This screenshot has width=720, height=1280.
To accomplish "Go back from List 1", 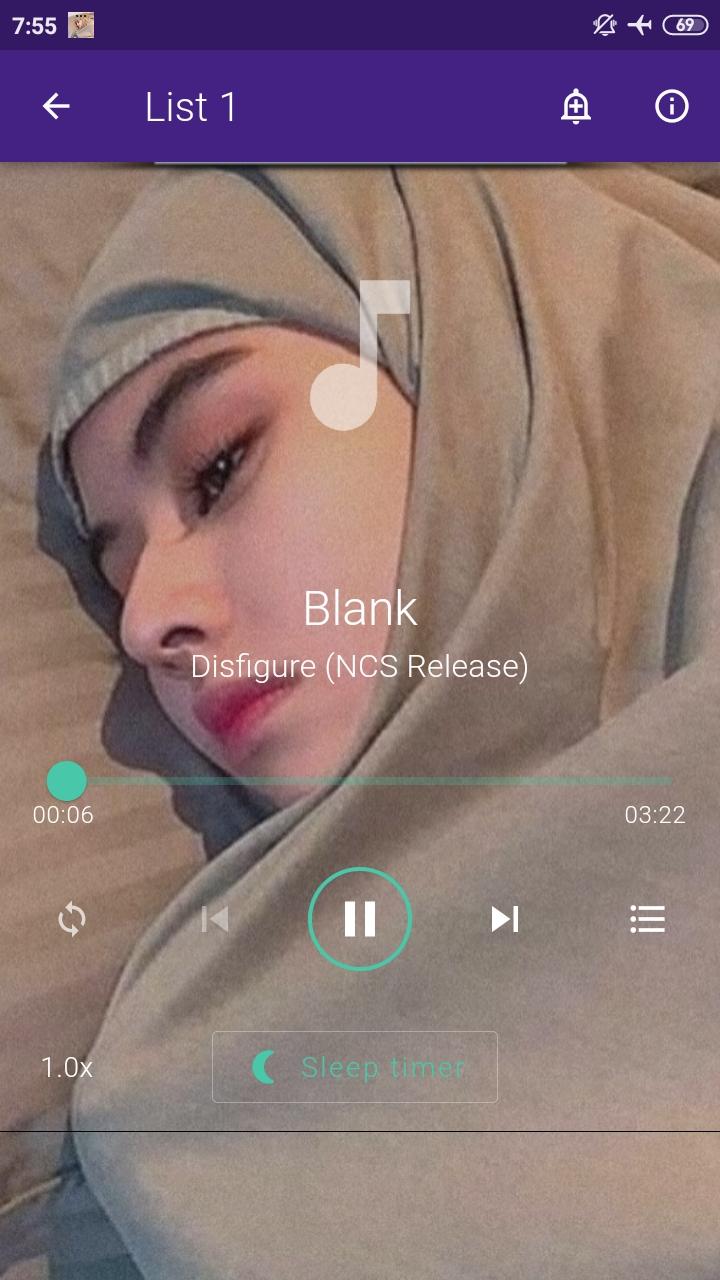I will pyautogui.click(x=56, y=106).
